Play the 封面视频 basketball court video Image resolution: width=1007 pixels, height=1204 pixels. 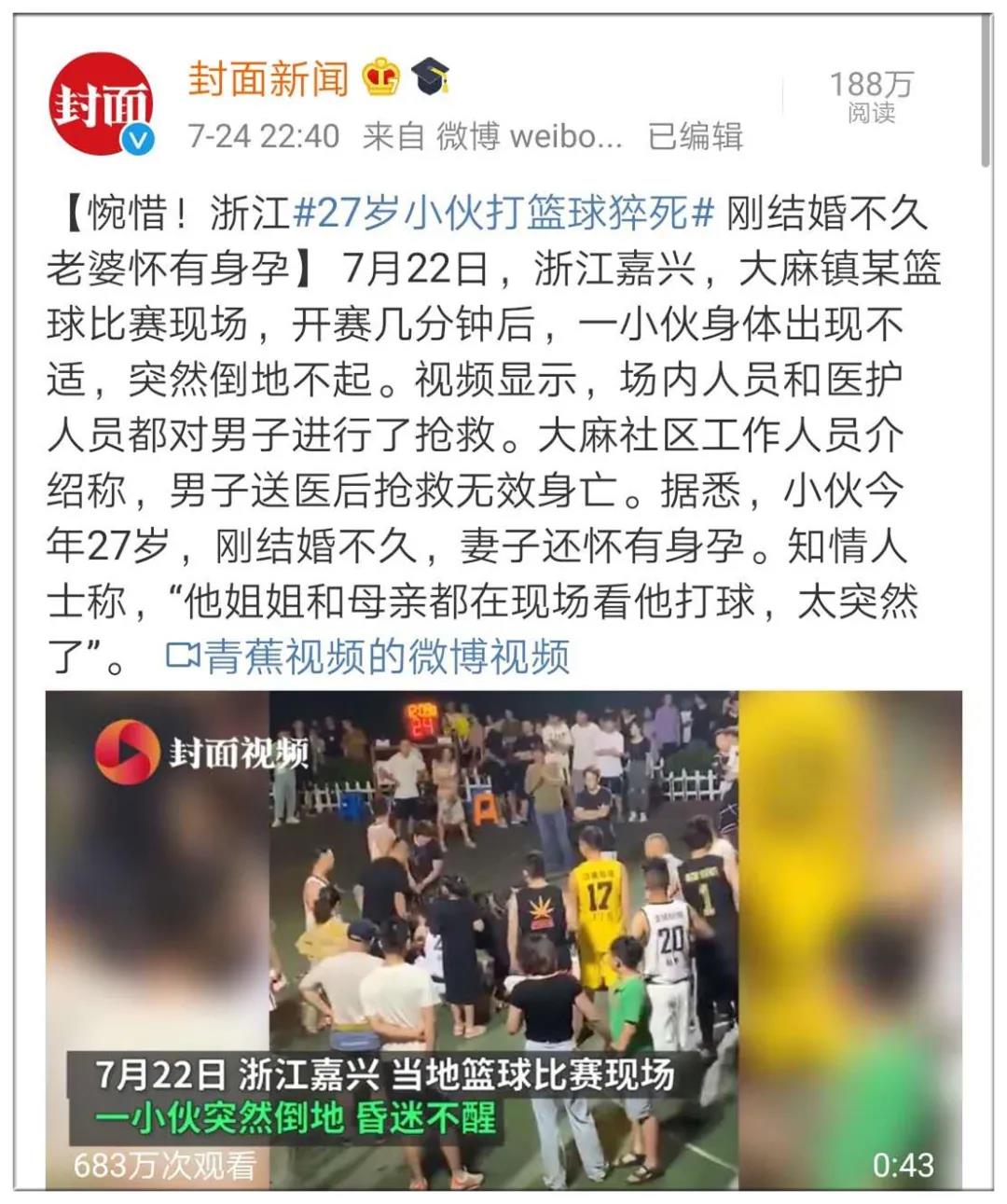(x=504, y=937)
